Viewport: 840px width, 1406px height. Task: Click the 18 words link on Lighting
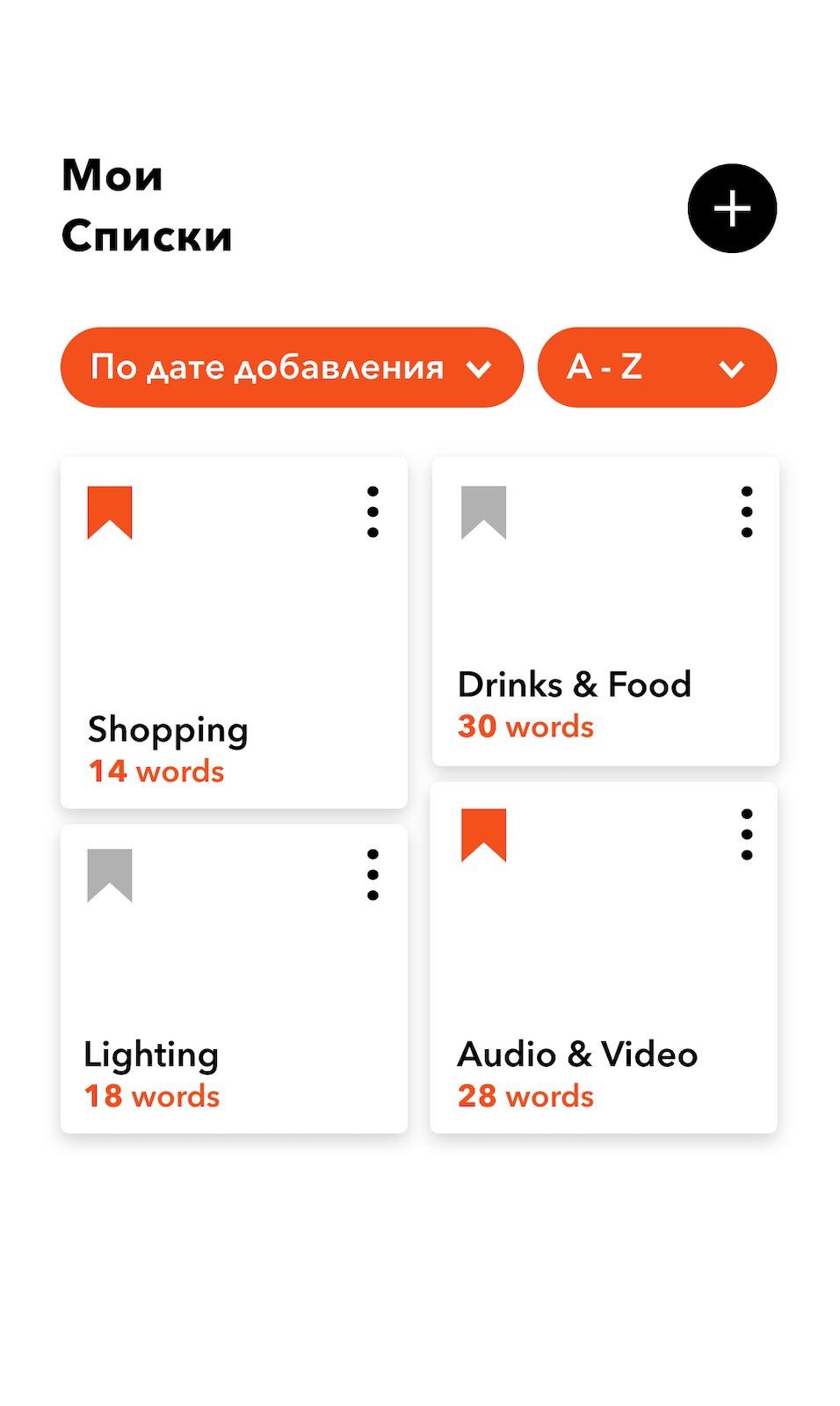click(x=150, y=1096)
